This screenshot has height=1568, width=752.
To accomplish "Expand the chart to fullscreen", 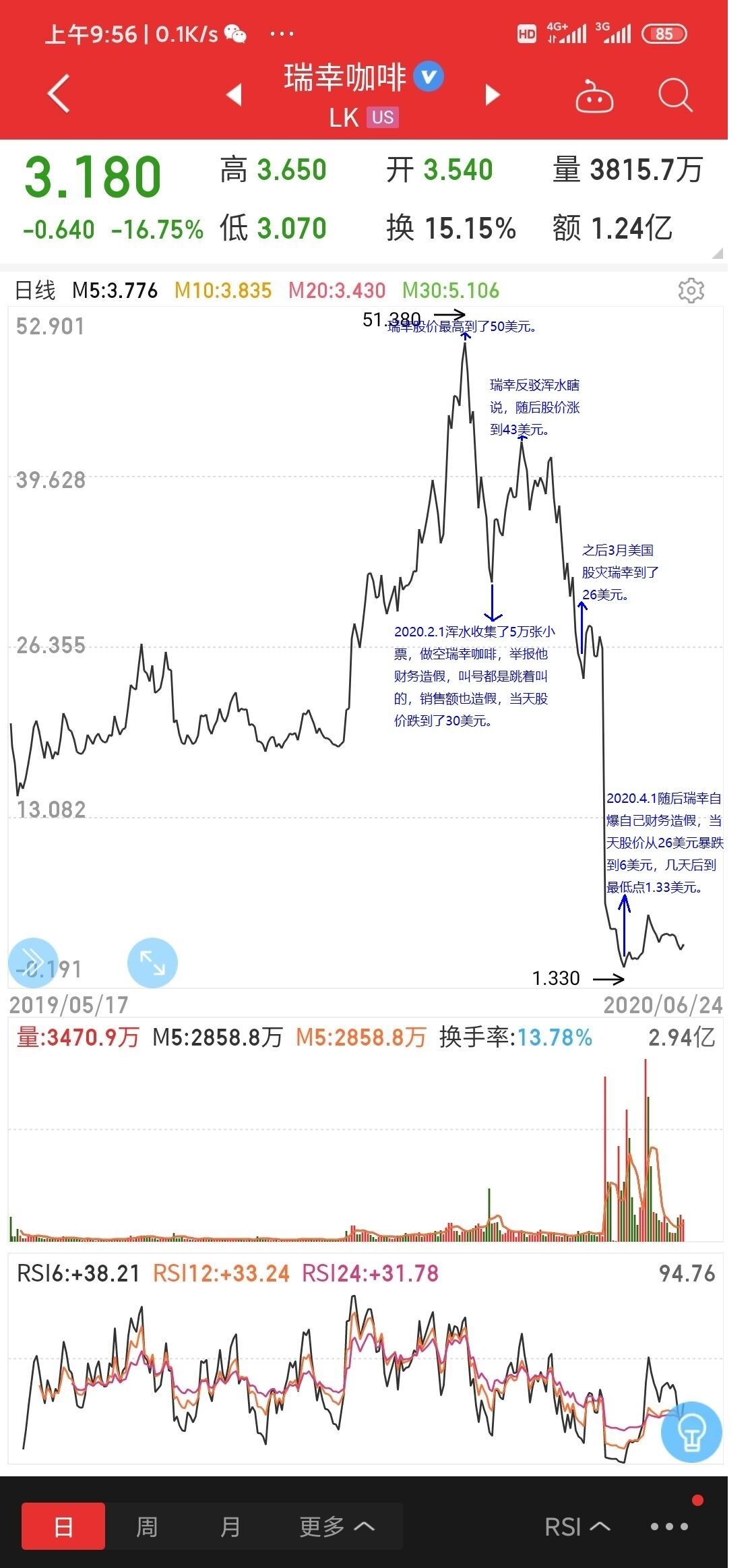I will (x=152, y=963).
